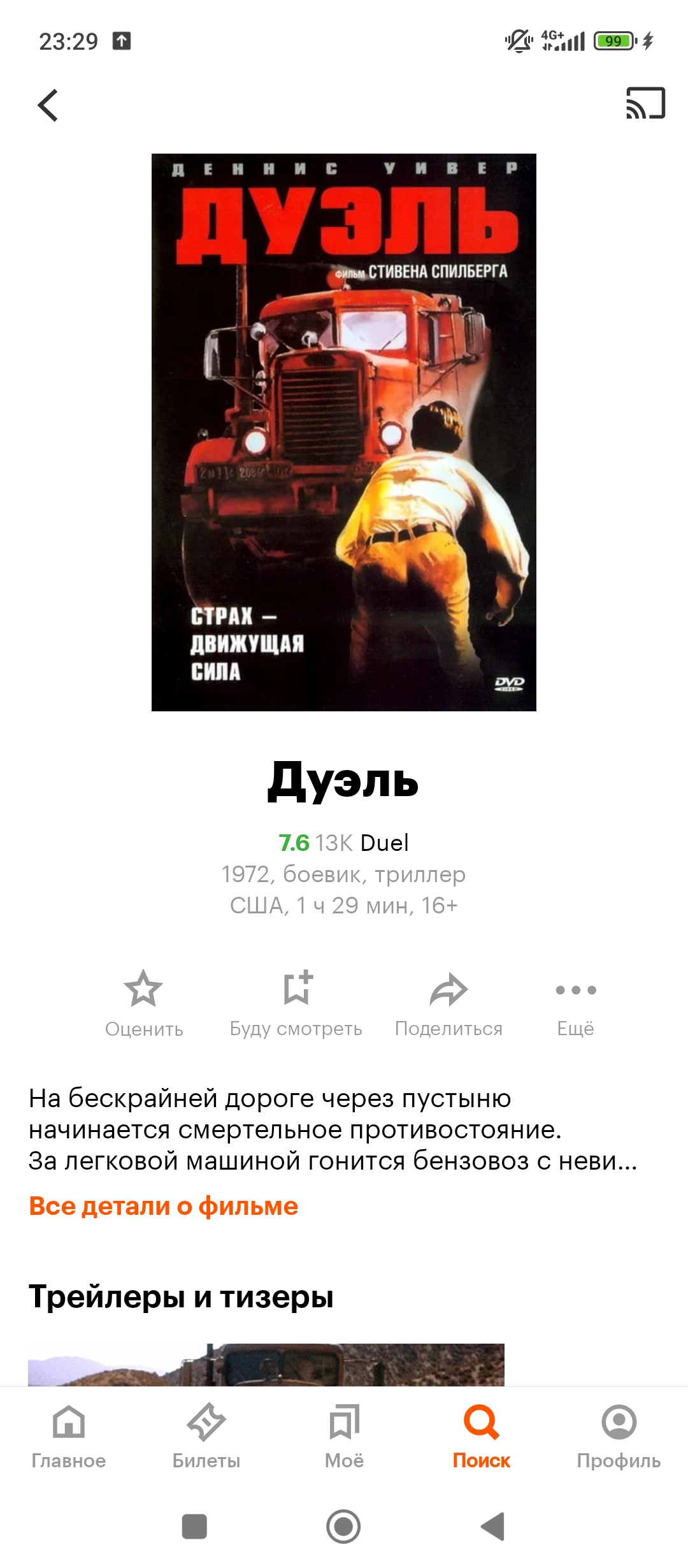This screenshot has height=1568, width=688.
Task: Go back using the top-left arrow
Action: 48,105
